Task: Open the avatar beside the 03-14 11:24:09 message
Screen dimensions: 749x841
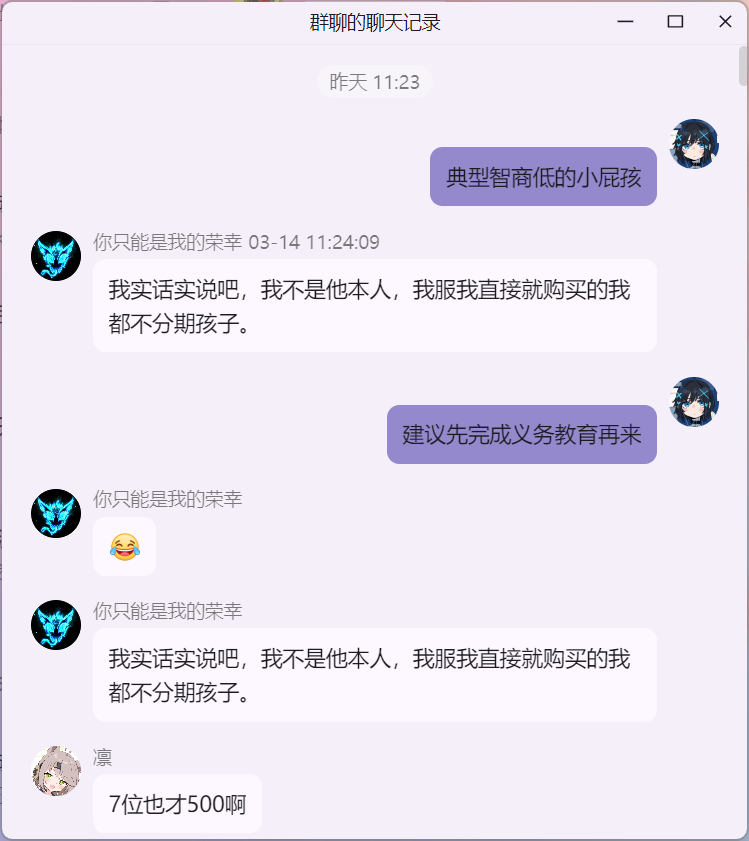Action: coord(56,256)
